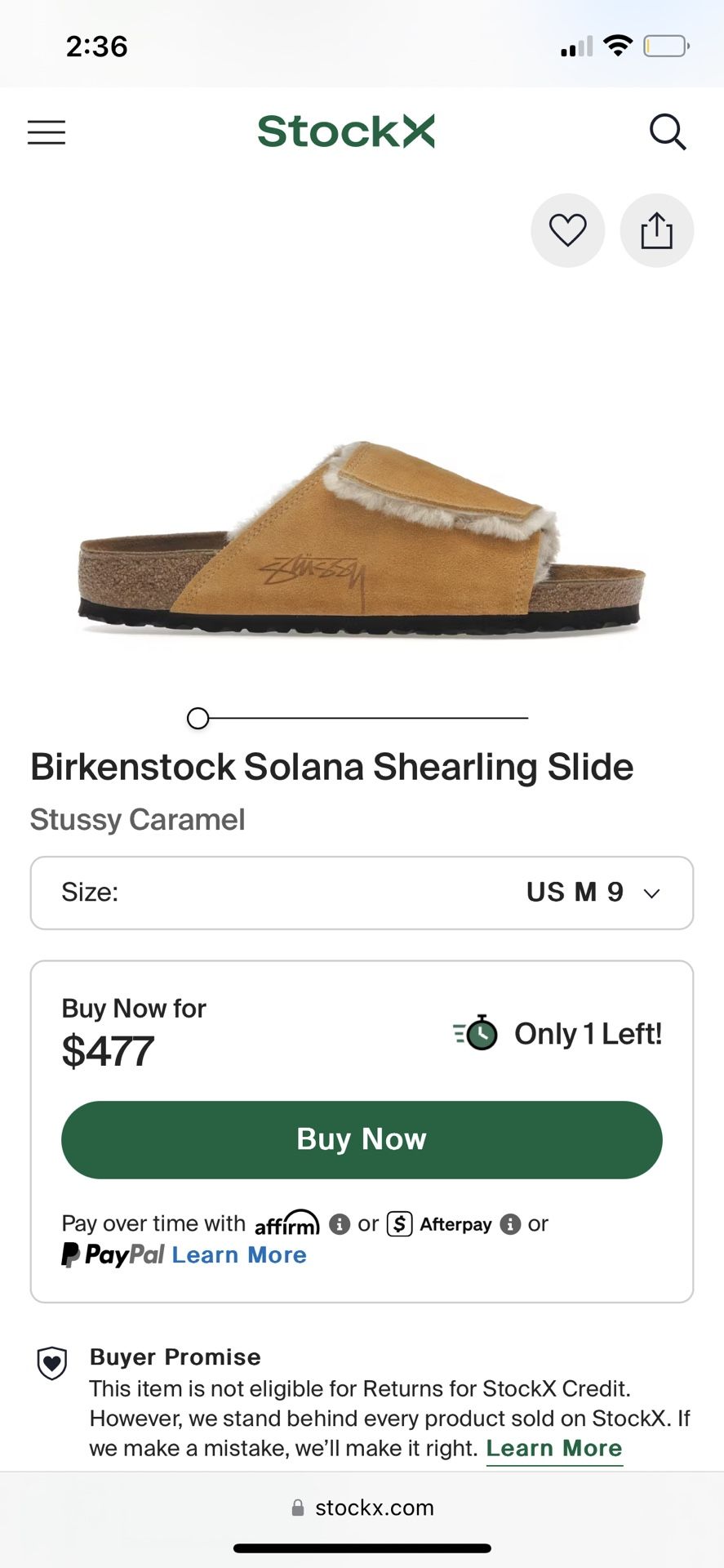Tap the lock icon beside stockx.com
This screenshot has height=1568, width=724.
pyautogui.click(x=297, y=1507)
